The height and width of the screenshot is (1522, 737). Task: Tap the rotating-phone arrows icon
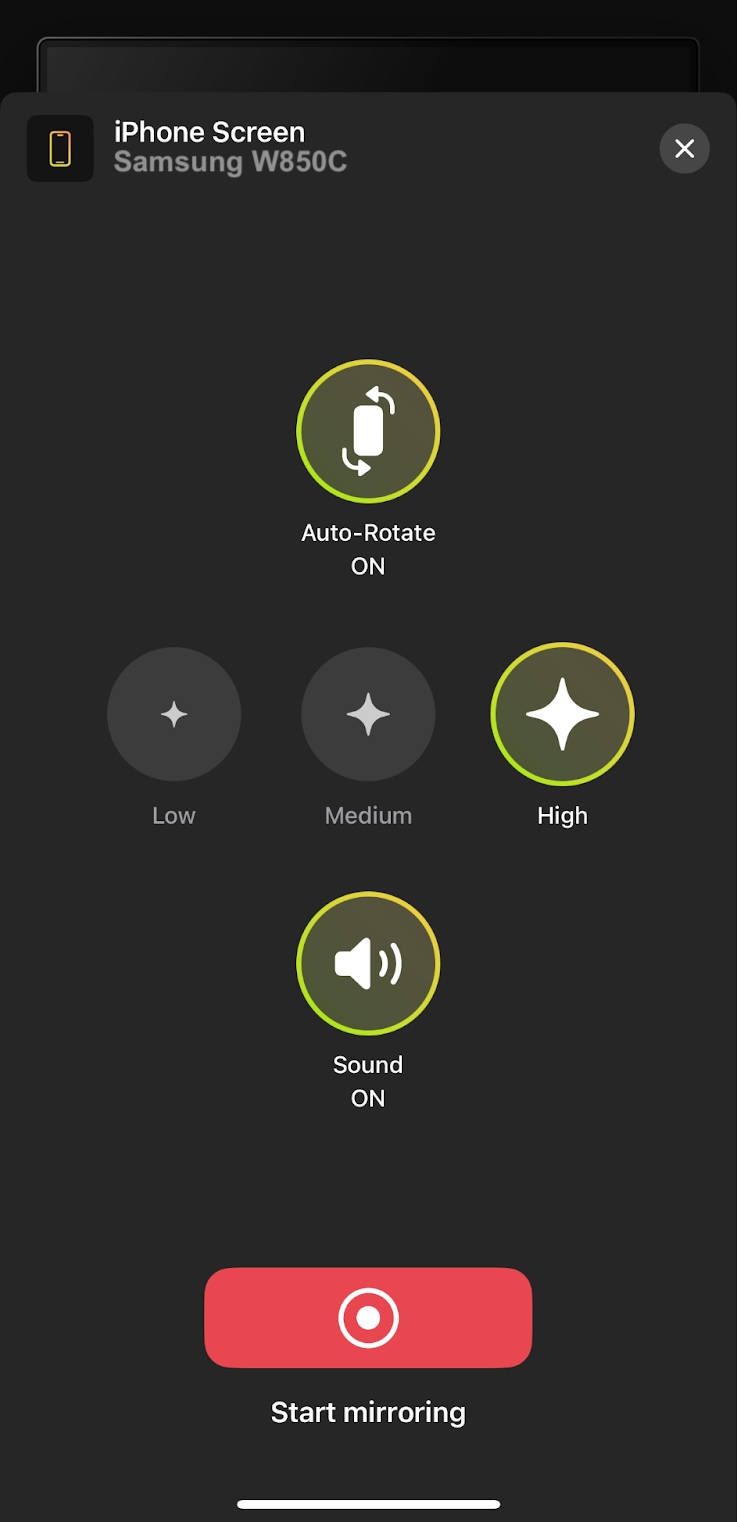point(368,431)
